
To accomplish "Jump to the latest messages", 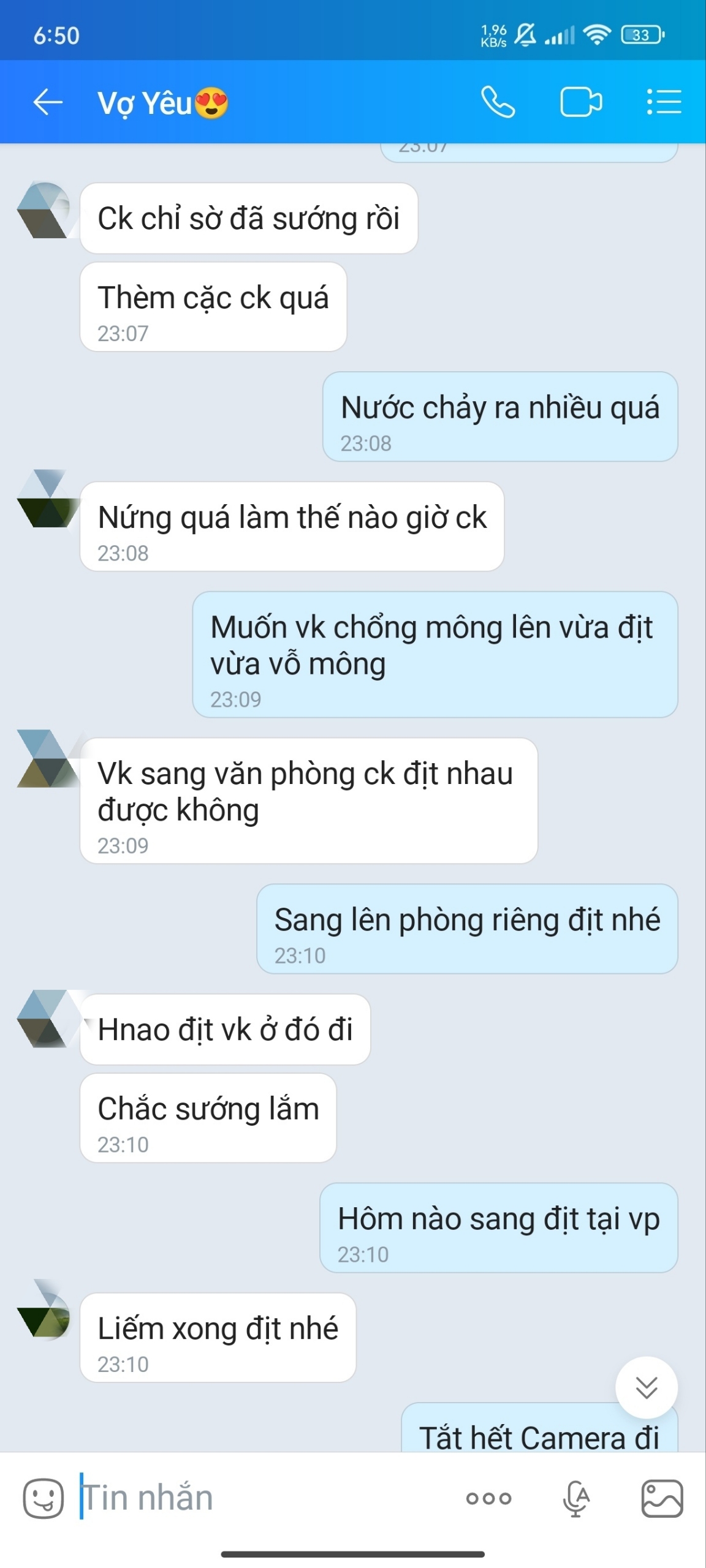I will point(646,1387).
